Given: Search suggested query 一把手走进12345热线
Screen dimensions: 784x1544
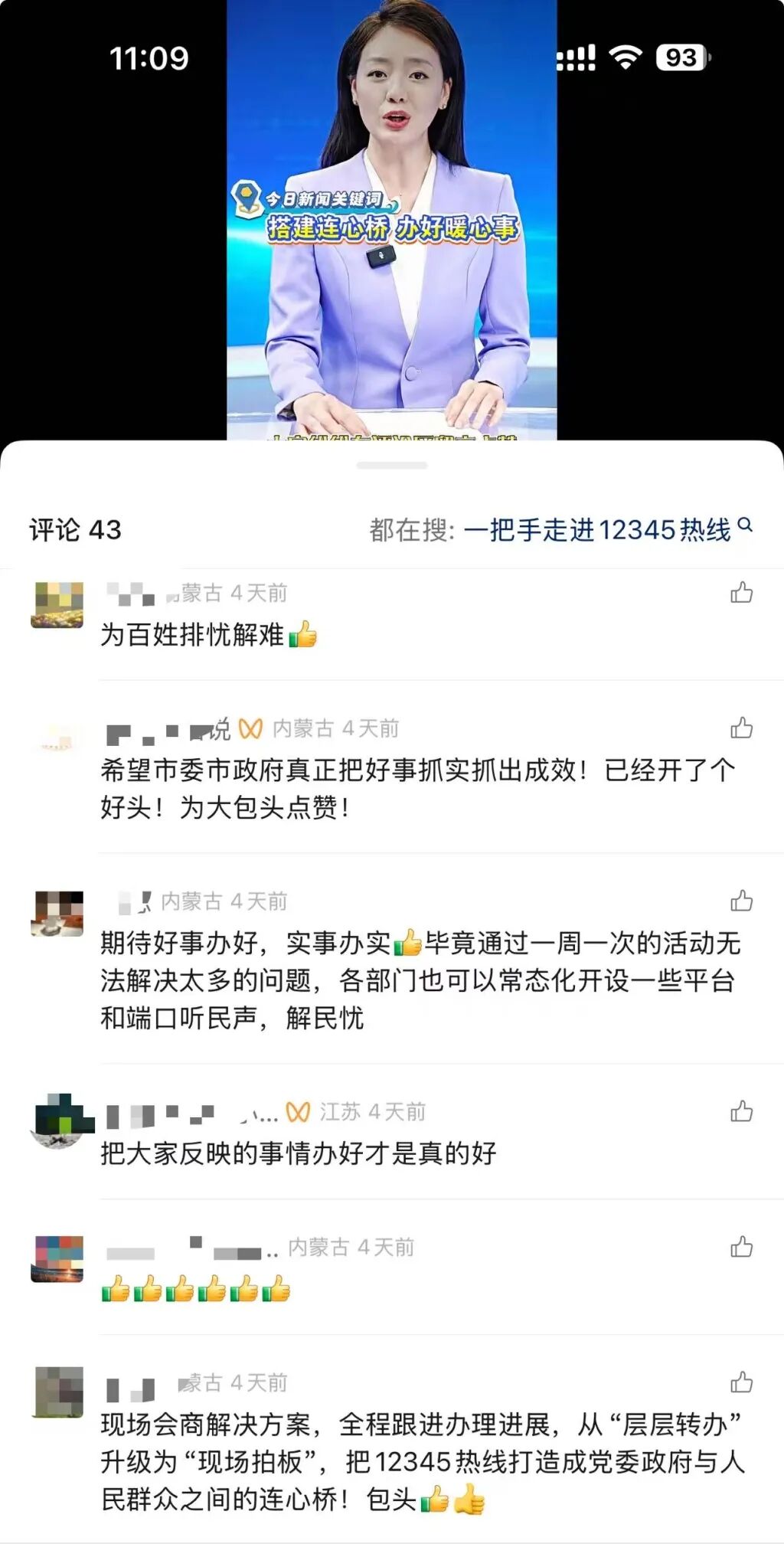Looking at the screenshot, I should [x=598, y=530].
